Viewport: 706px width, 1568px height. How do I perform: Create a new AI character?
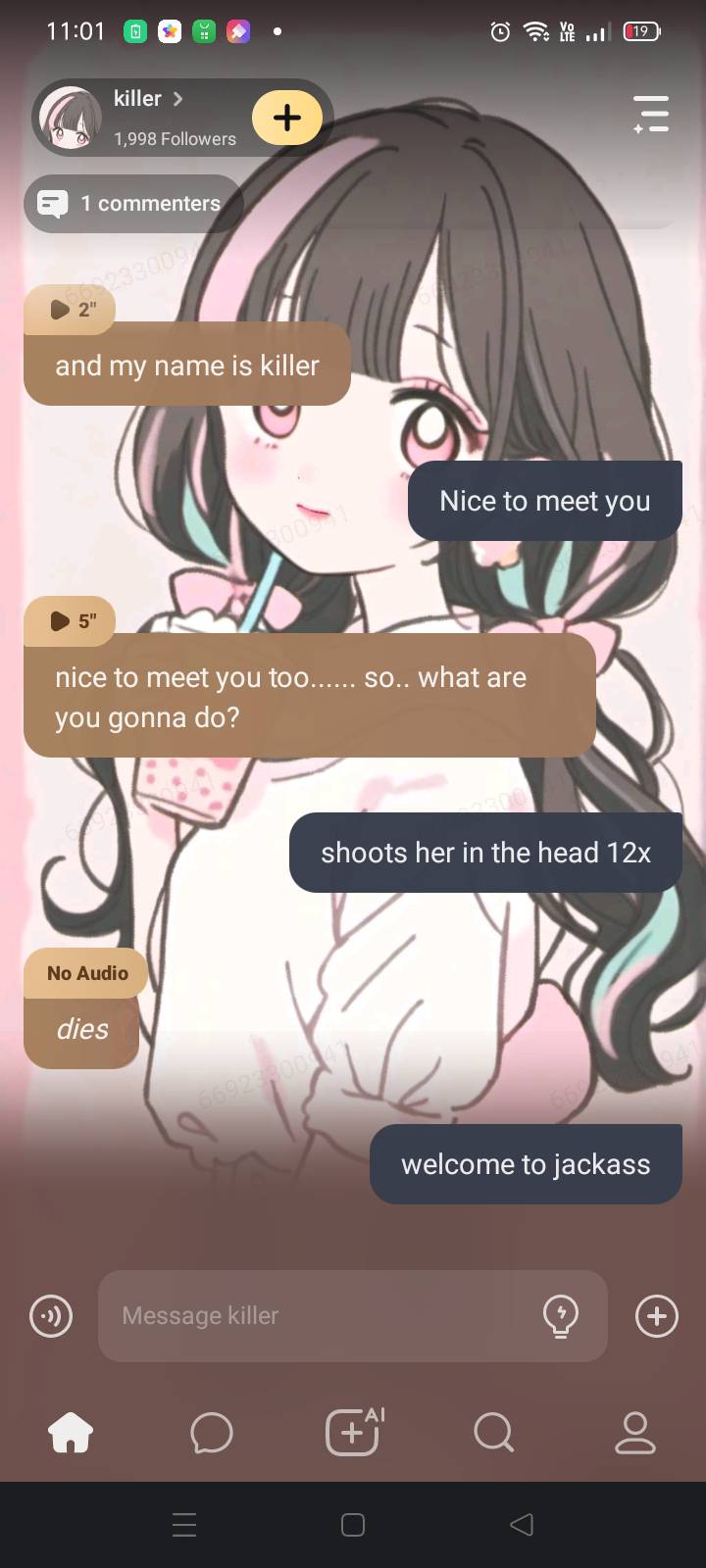353,1433
